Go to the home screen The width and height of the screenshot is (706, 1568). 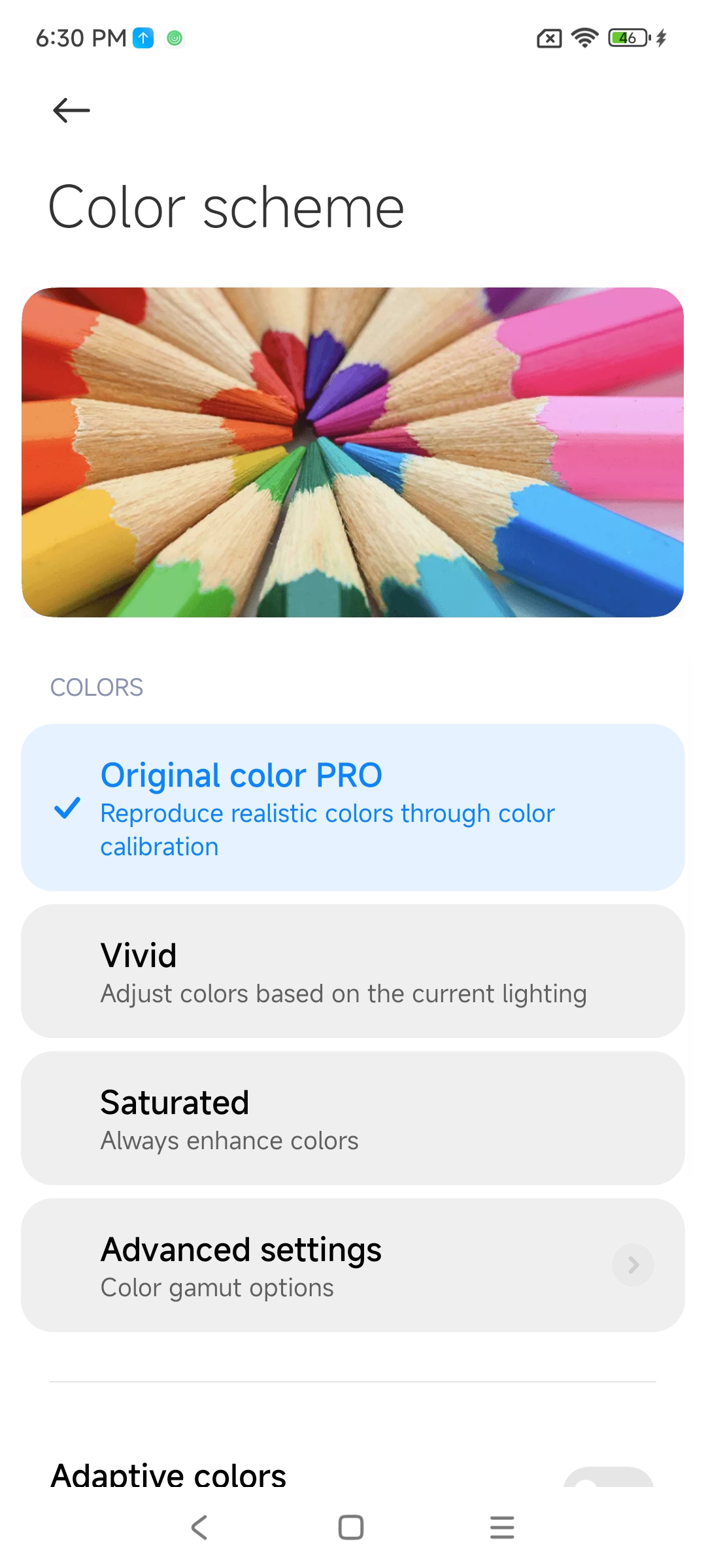pyautogui.click(x=351, y=1527)
